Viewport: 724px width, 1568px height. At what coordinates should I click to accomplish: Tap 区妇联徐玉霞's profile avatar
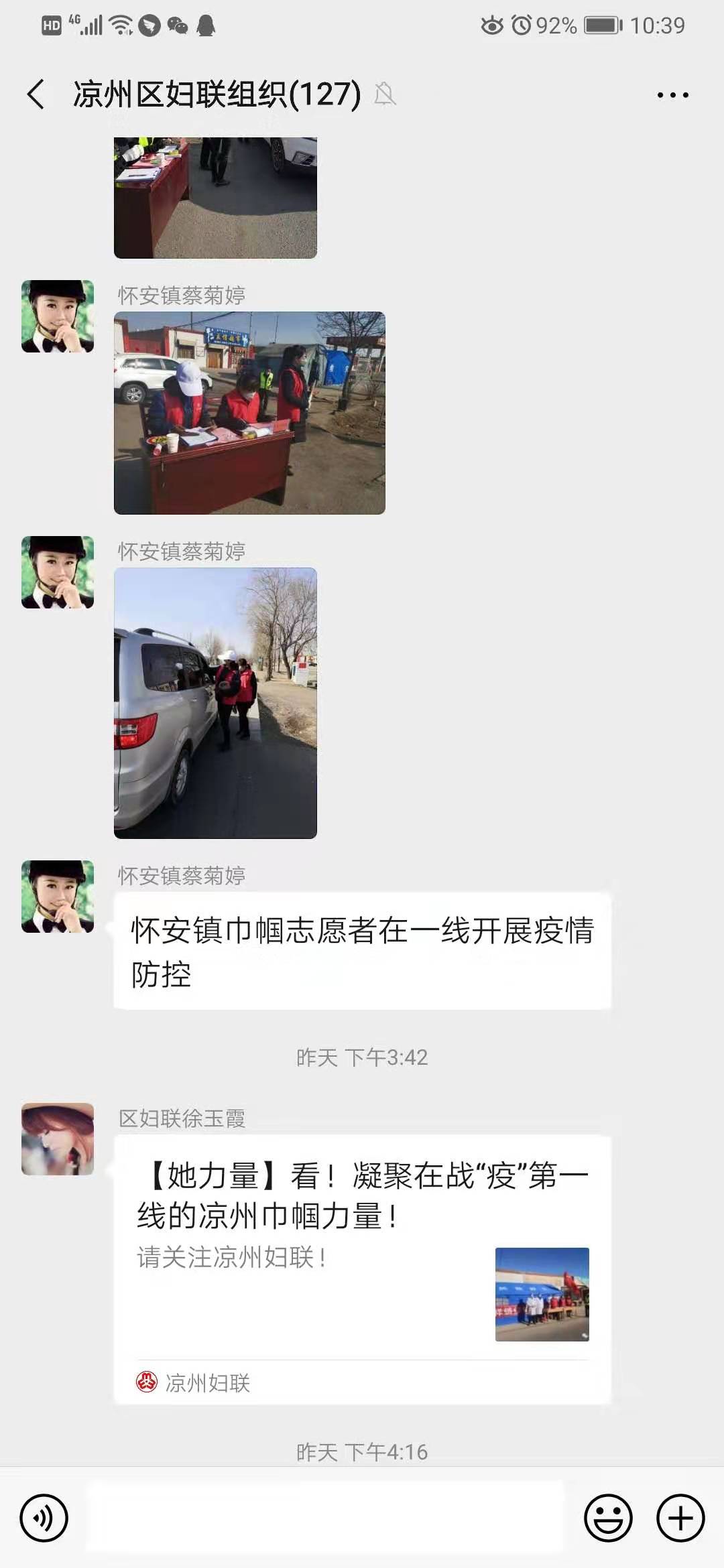[x=58, y=1139]
